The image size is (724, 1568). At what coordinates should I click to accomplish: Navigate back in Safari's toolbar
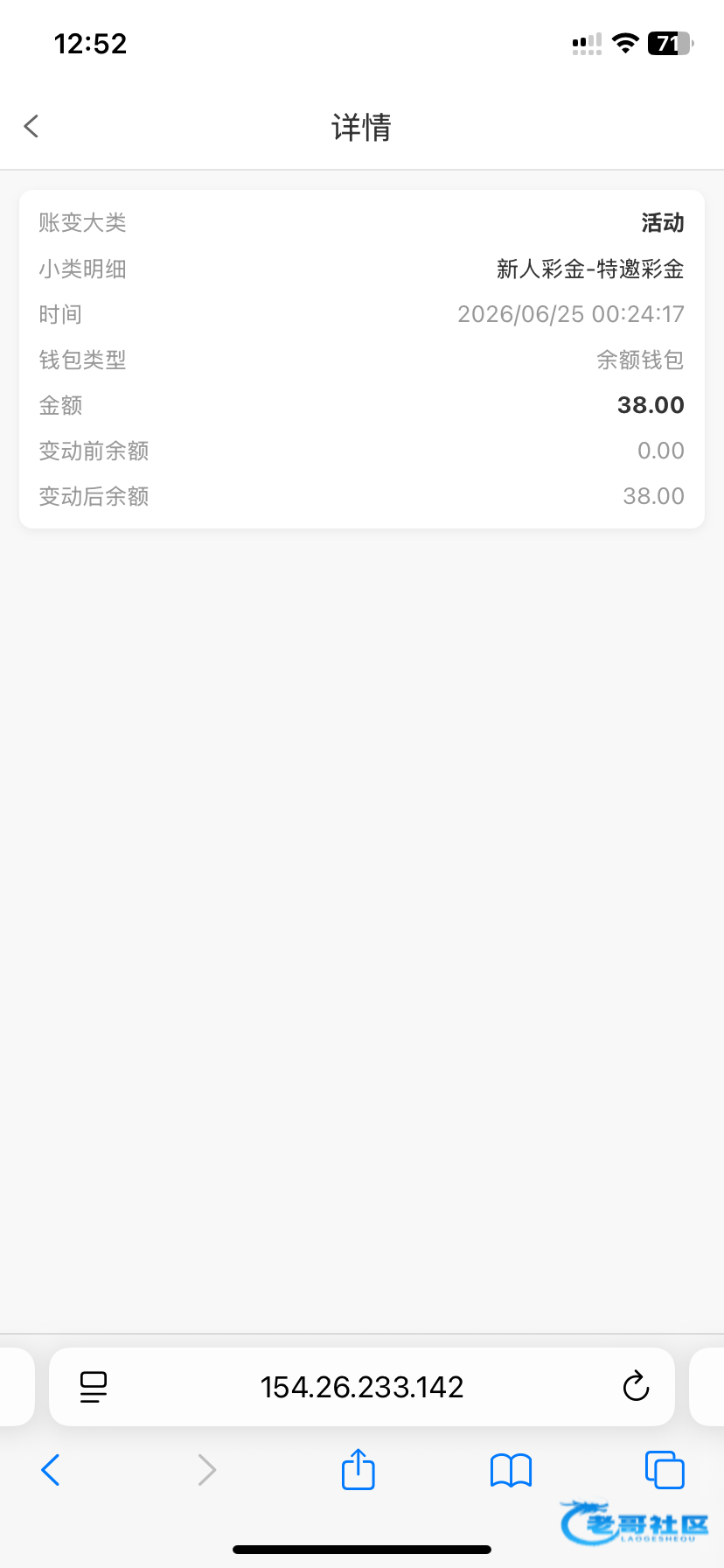51,1470
